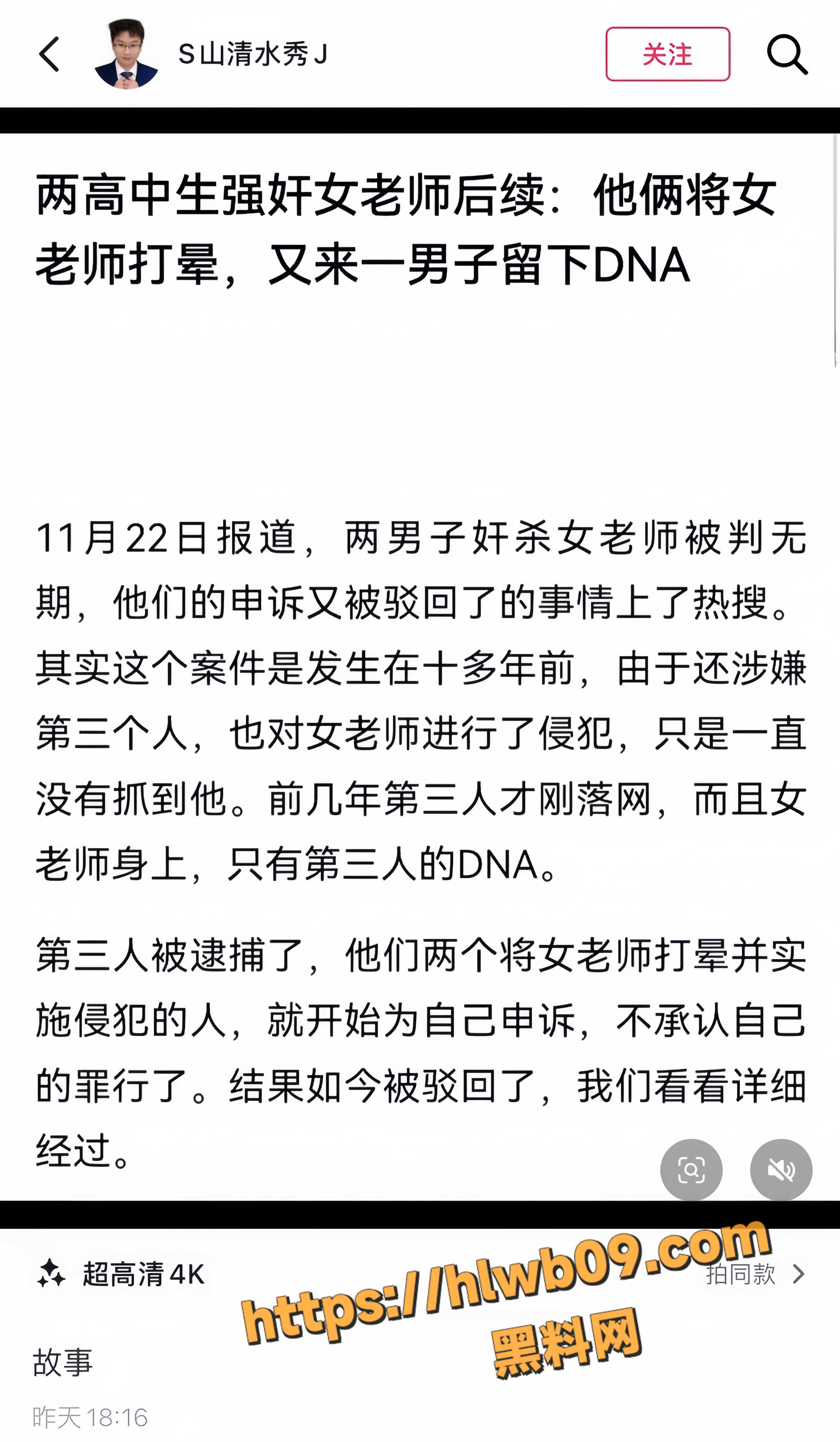Viewport: 840px width, 1442px height.
Task: Open the search magnifier icon
Action: (787, 54)
